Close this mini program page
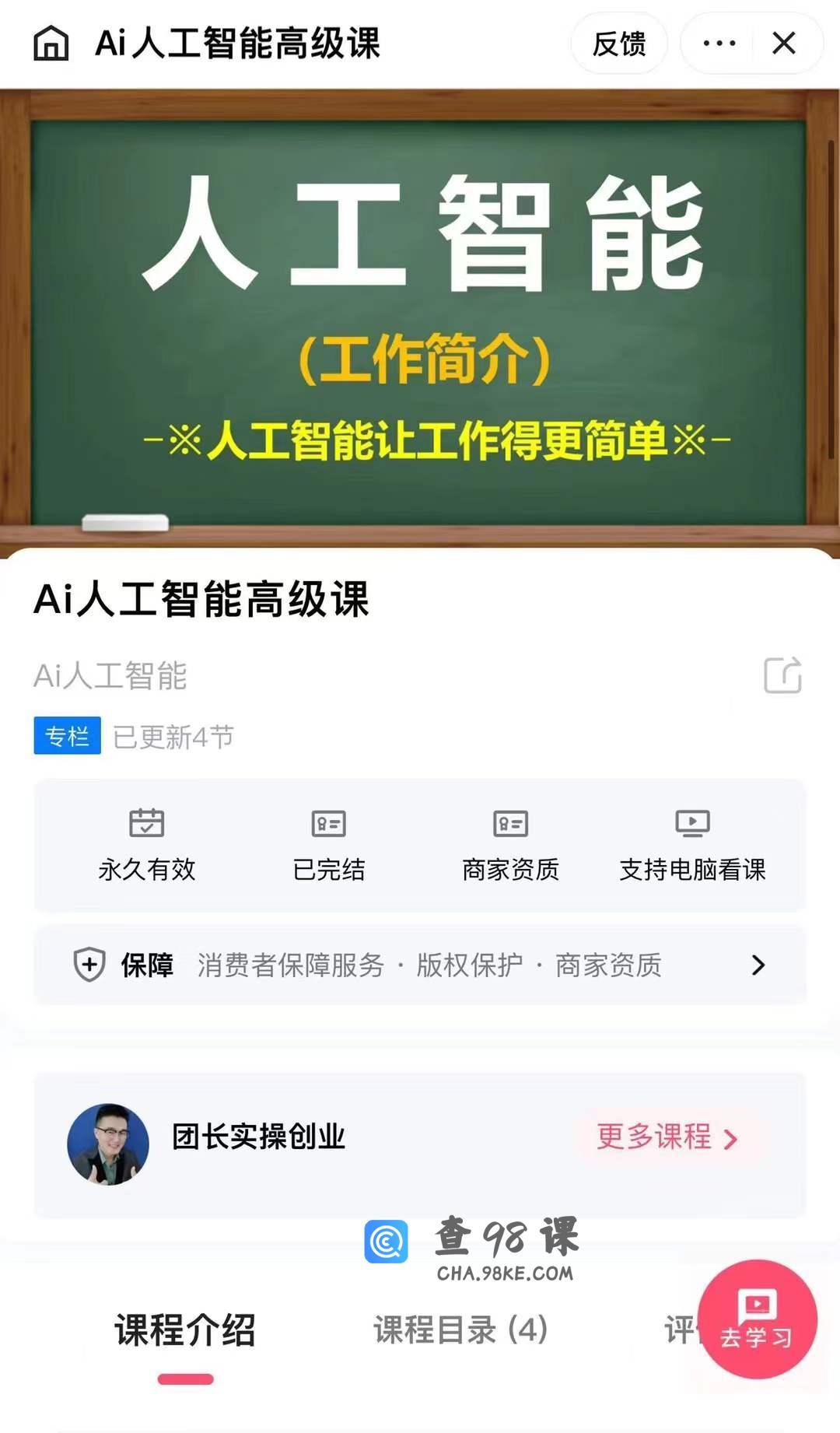Viewport: 840px width, 1433px height. [784, 44]
